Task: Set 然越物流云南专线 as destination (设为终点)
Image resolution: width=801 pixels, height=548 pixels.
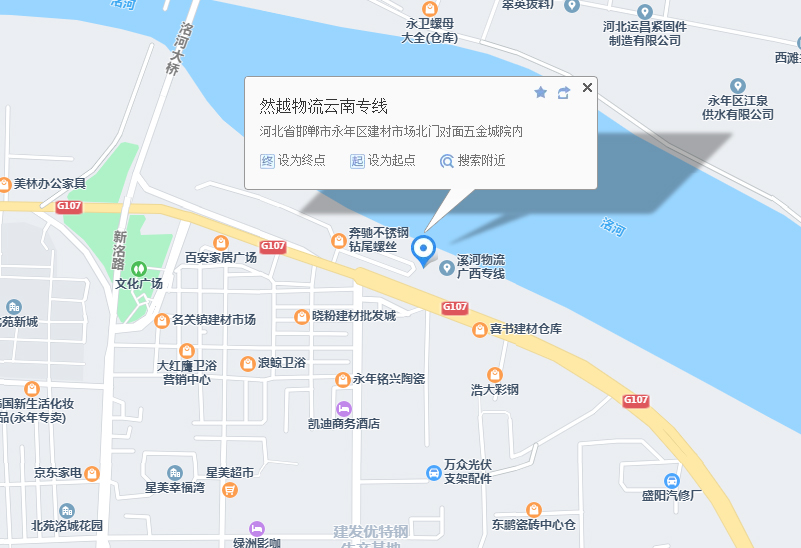Action: pyautogui.click(x=293, y=160)
